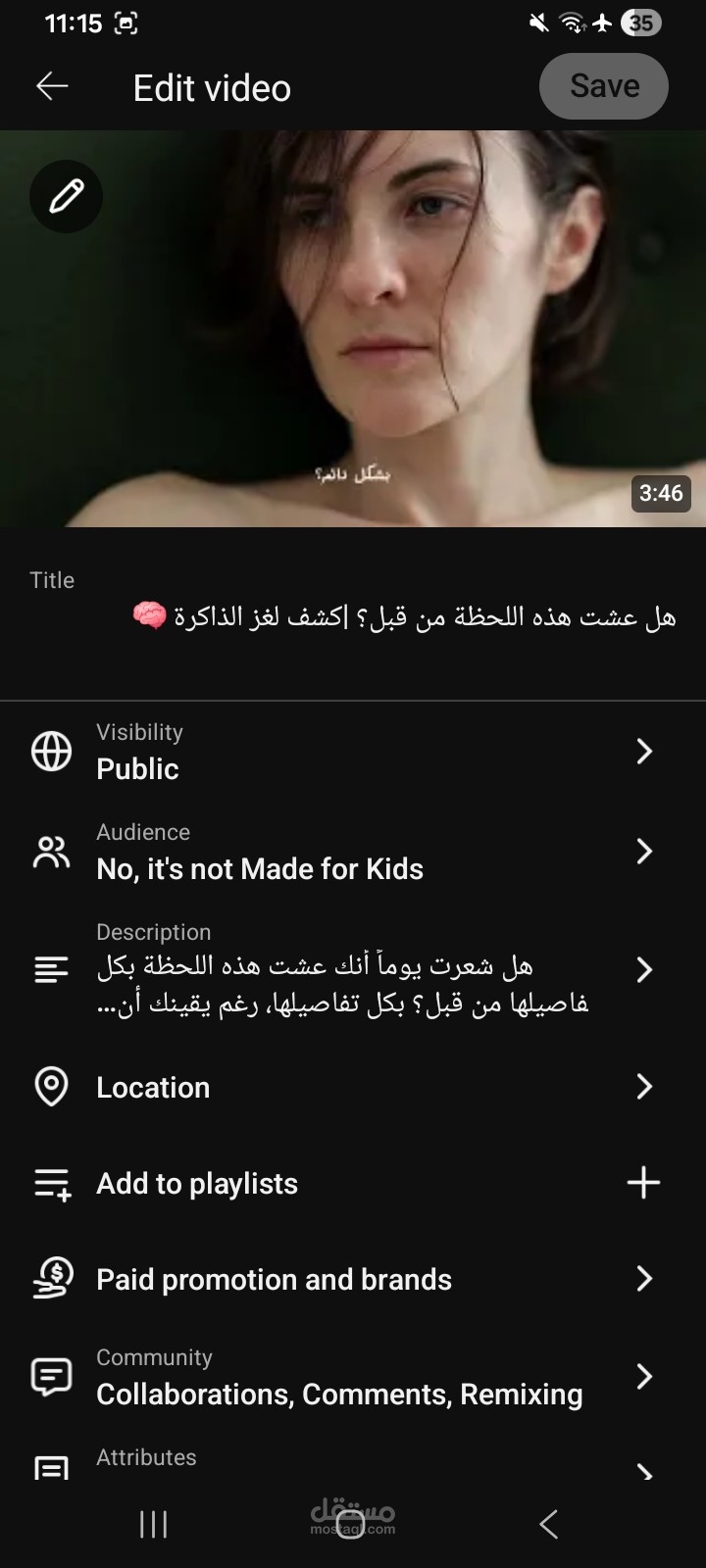Change the Audience setting
The height and width of the screenshot is (1568, 706).
pyautogui.click(x=353, y=852)
